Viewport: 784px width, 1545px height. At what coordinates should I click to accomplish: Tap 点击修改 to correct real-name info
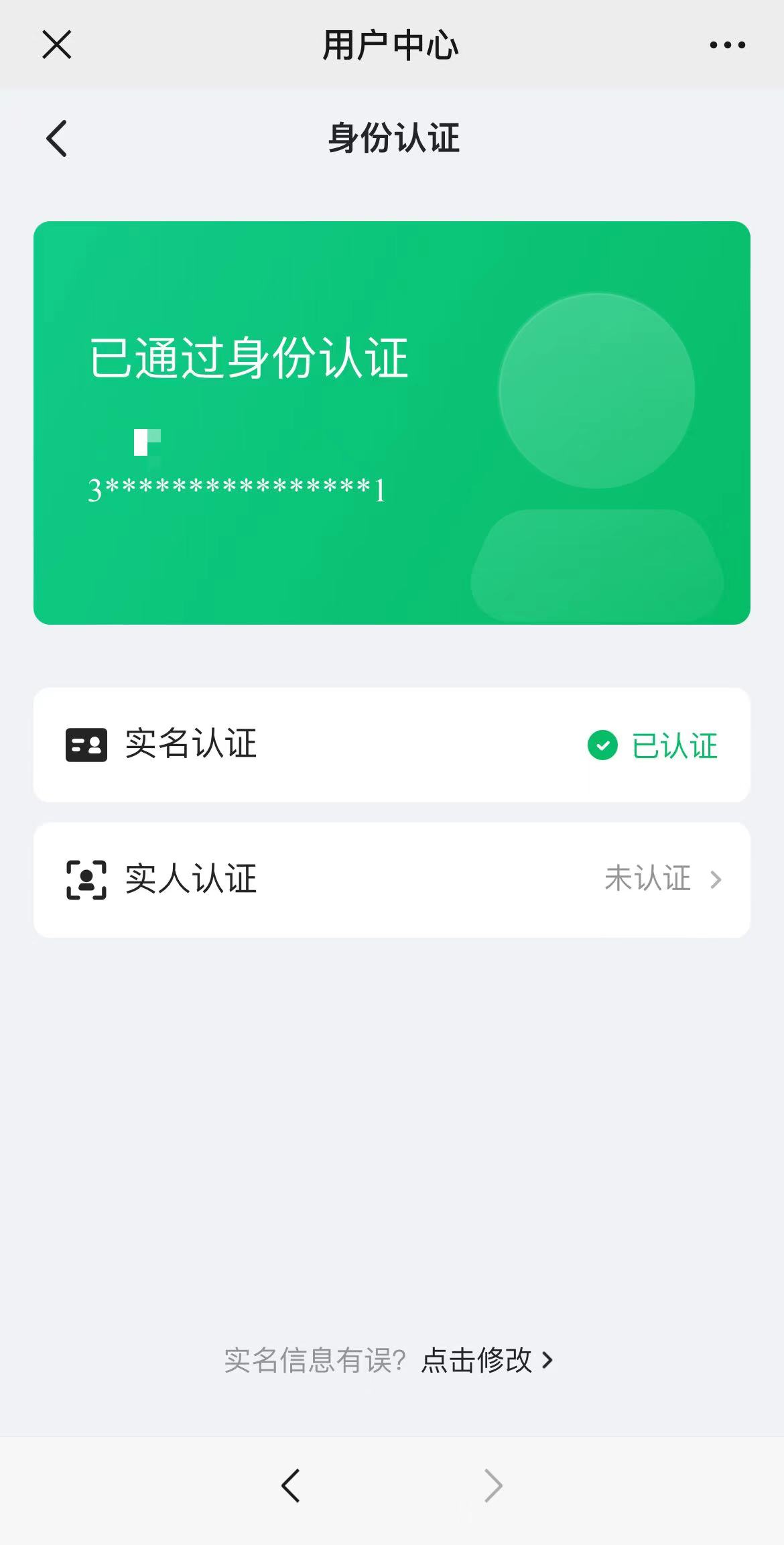tap(486, 1360)
